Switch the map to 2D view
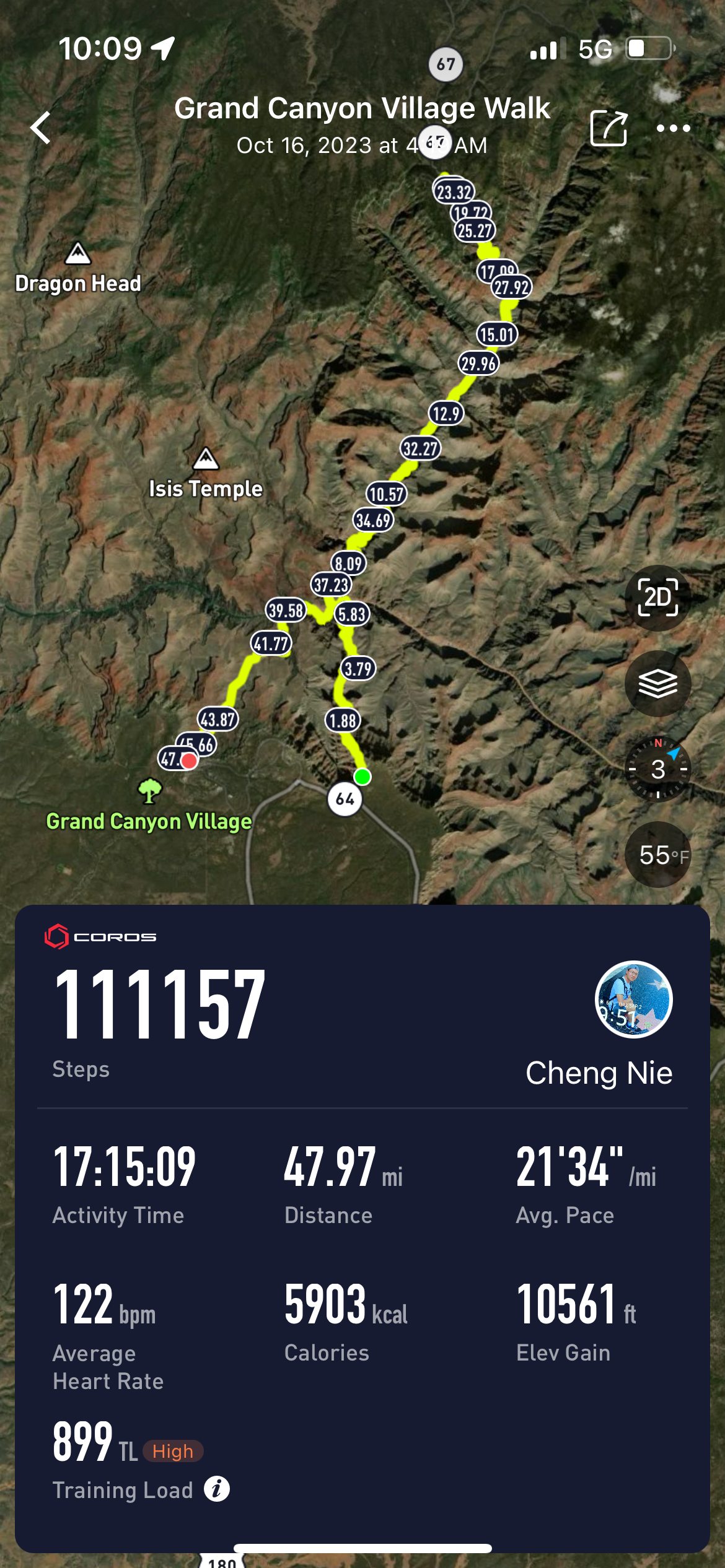 [657, 598]
